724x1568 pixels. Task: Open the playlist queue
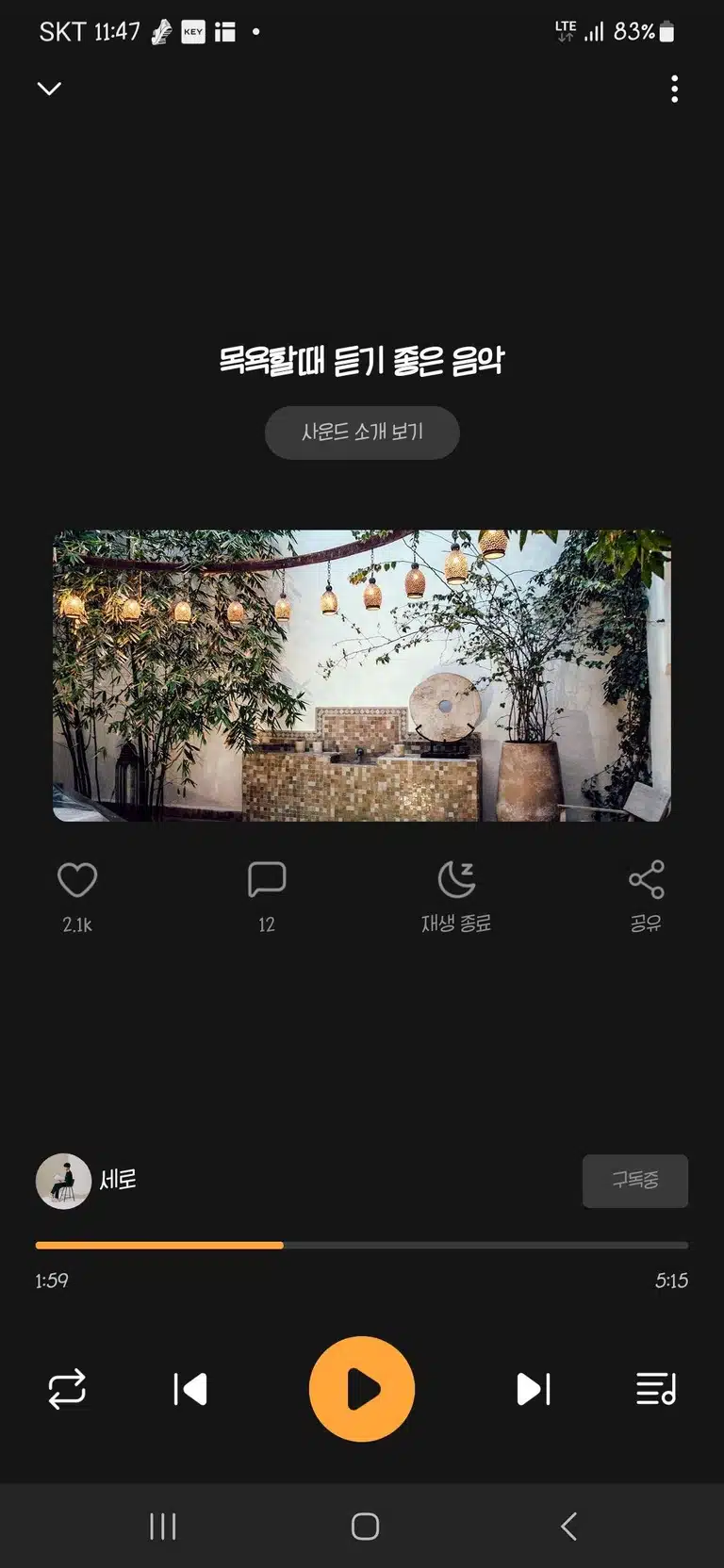click(656, 1389)
